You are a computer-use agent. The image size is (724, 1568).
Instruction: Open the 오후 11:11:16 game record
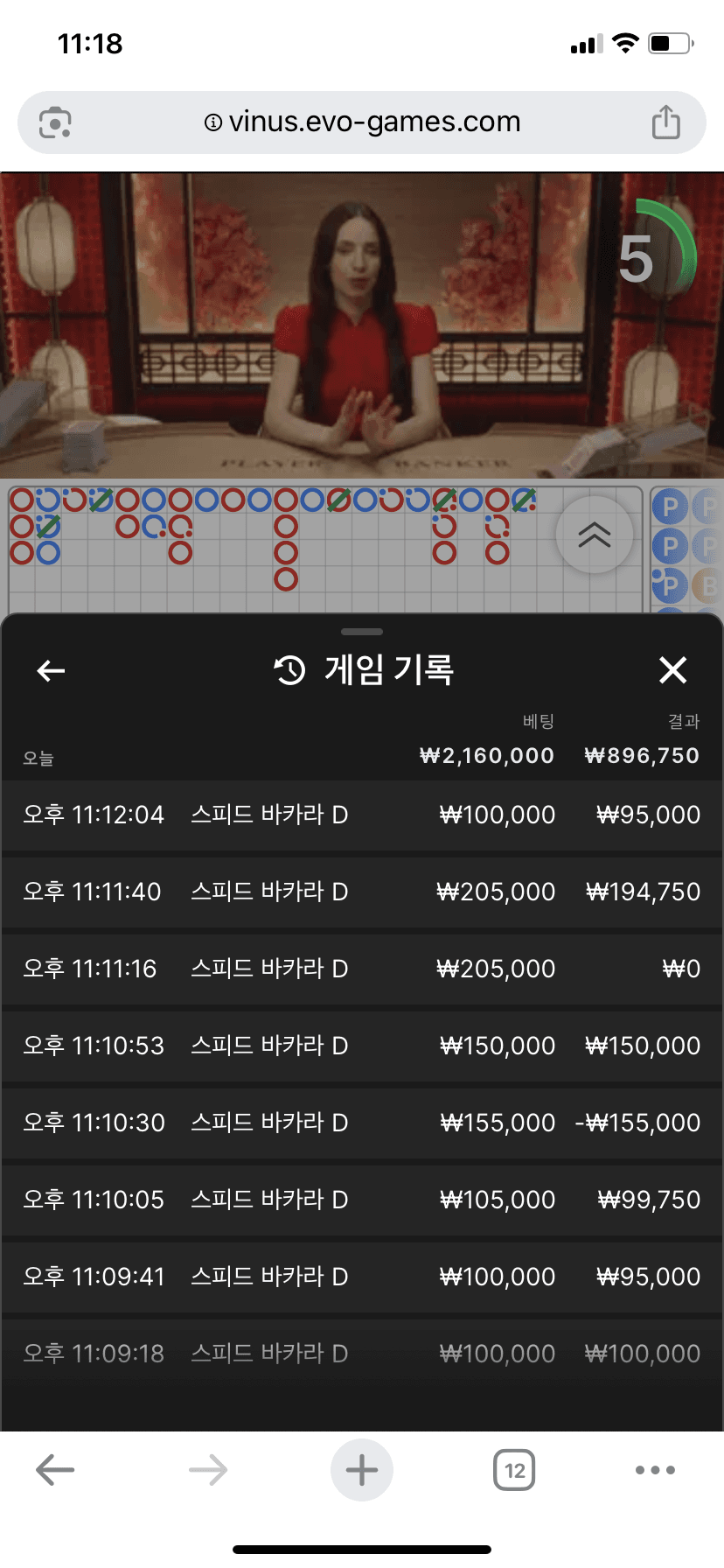pos(362,969)
